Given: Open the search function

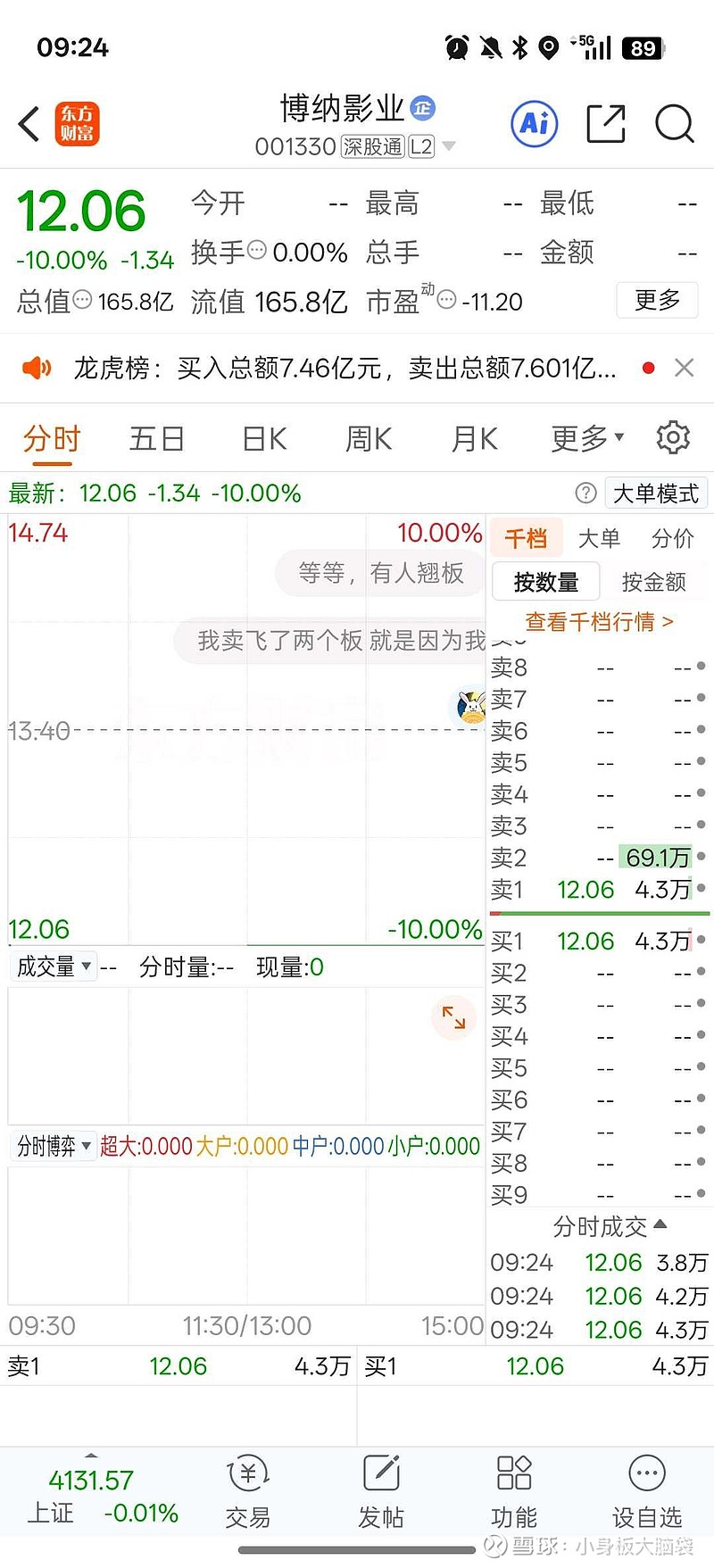Looking at the screenshot, I should click(x=674, y=125).
